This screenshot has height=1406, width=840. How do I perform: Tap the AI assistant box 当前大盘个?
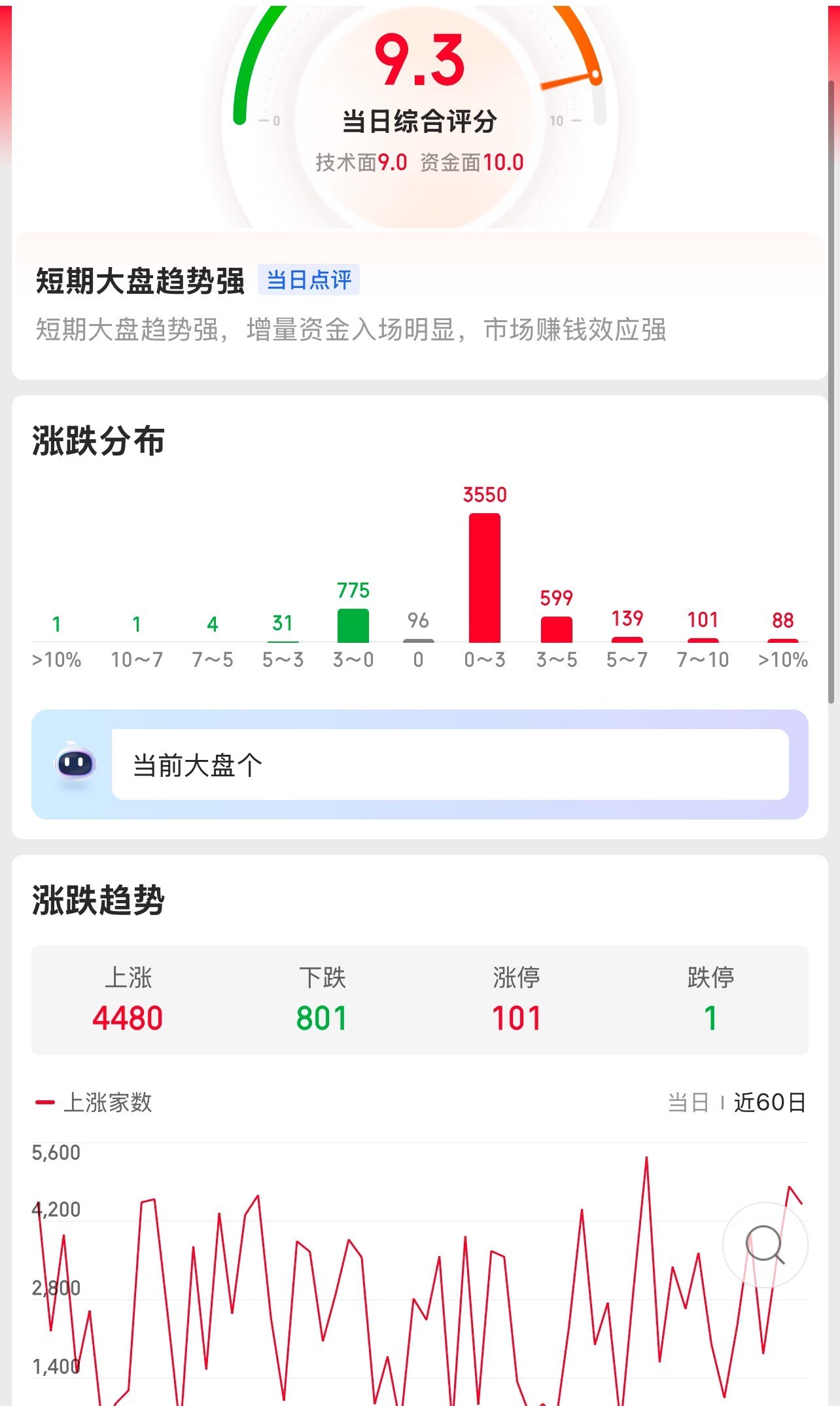[450, 765]
